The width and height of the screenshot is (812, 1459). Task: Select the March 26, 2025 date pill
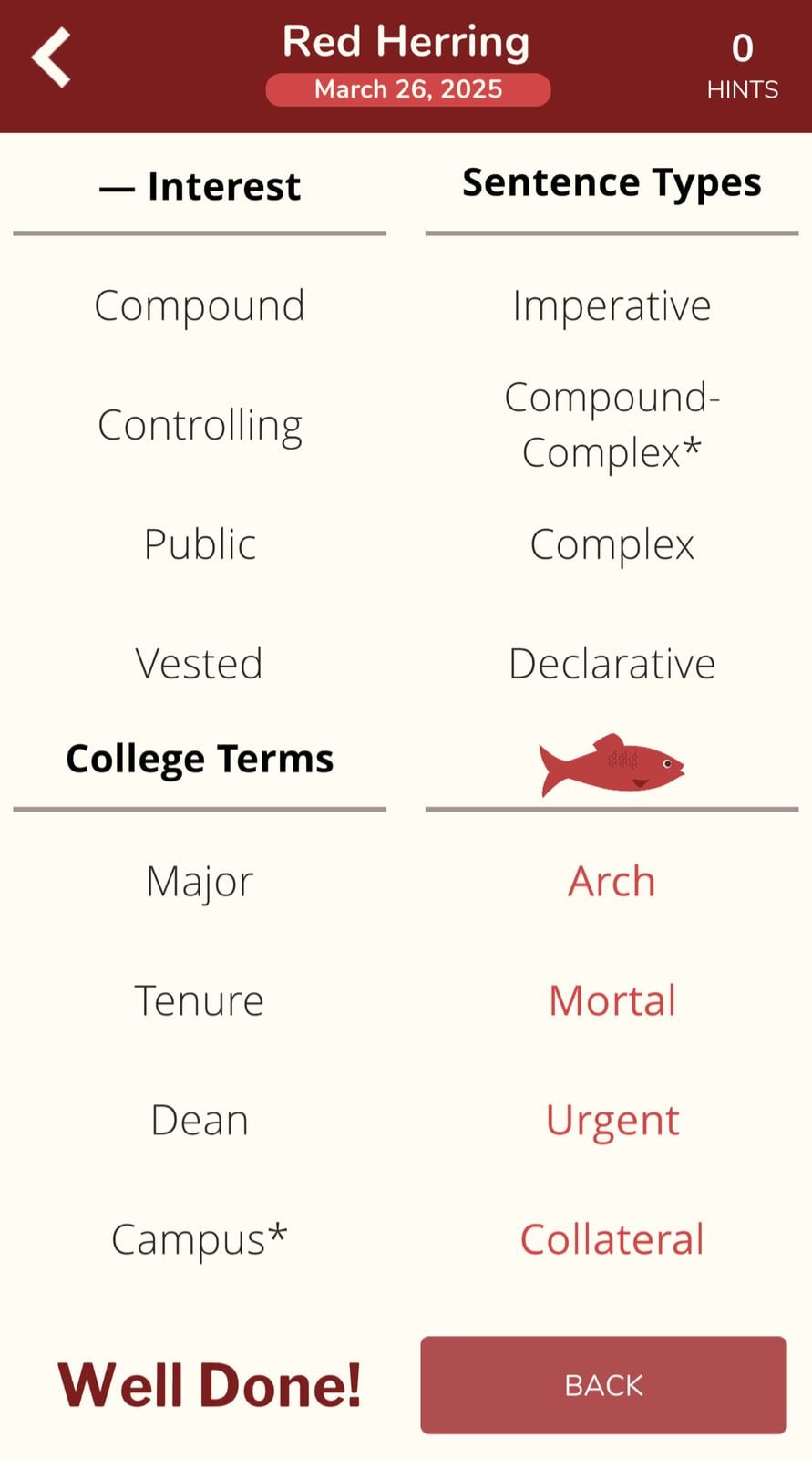[407, 89]
